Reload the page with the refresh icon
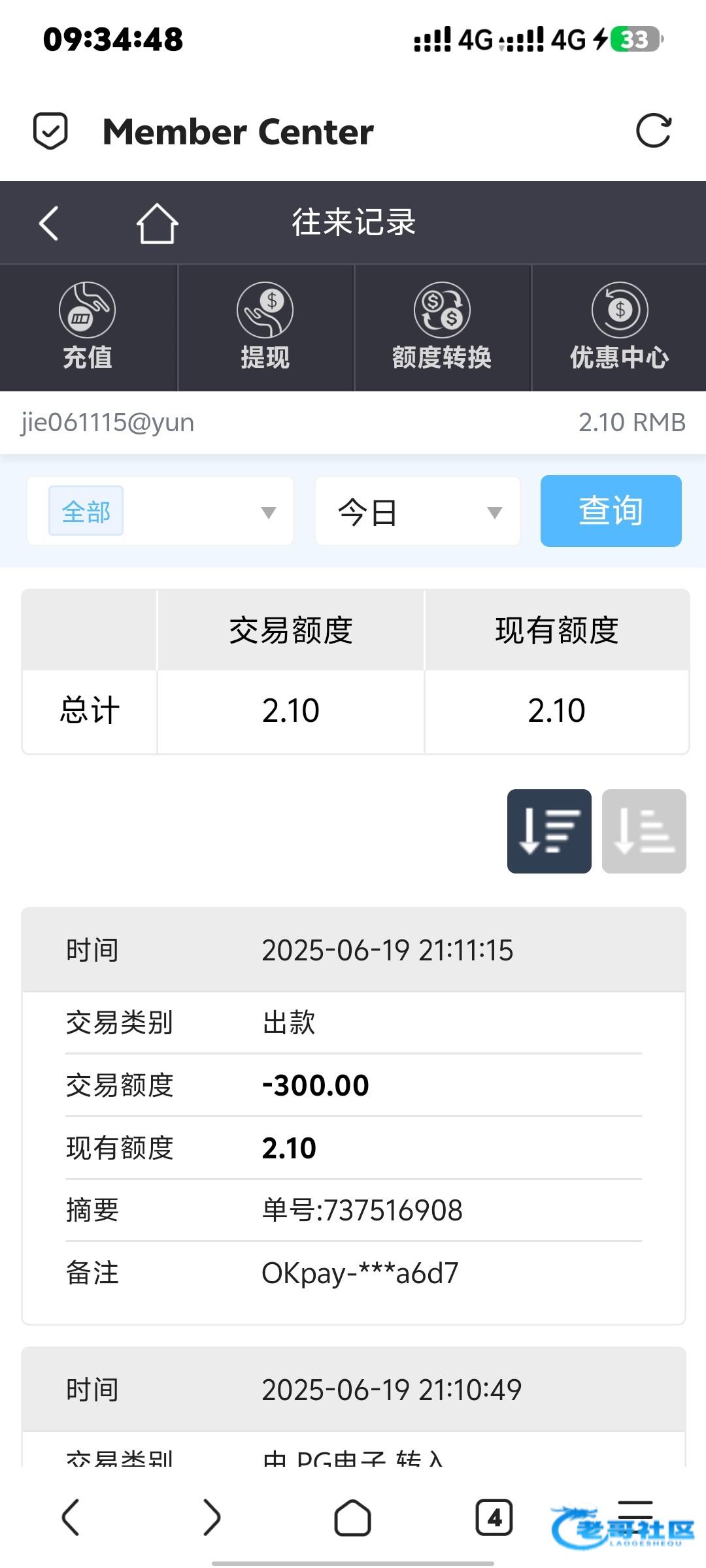 [x=653, y=131]
